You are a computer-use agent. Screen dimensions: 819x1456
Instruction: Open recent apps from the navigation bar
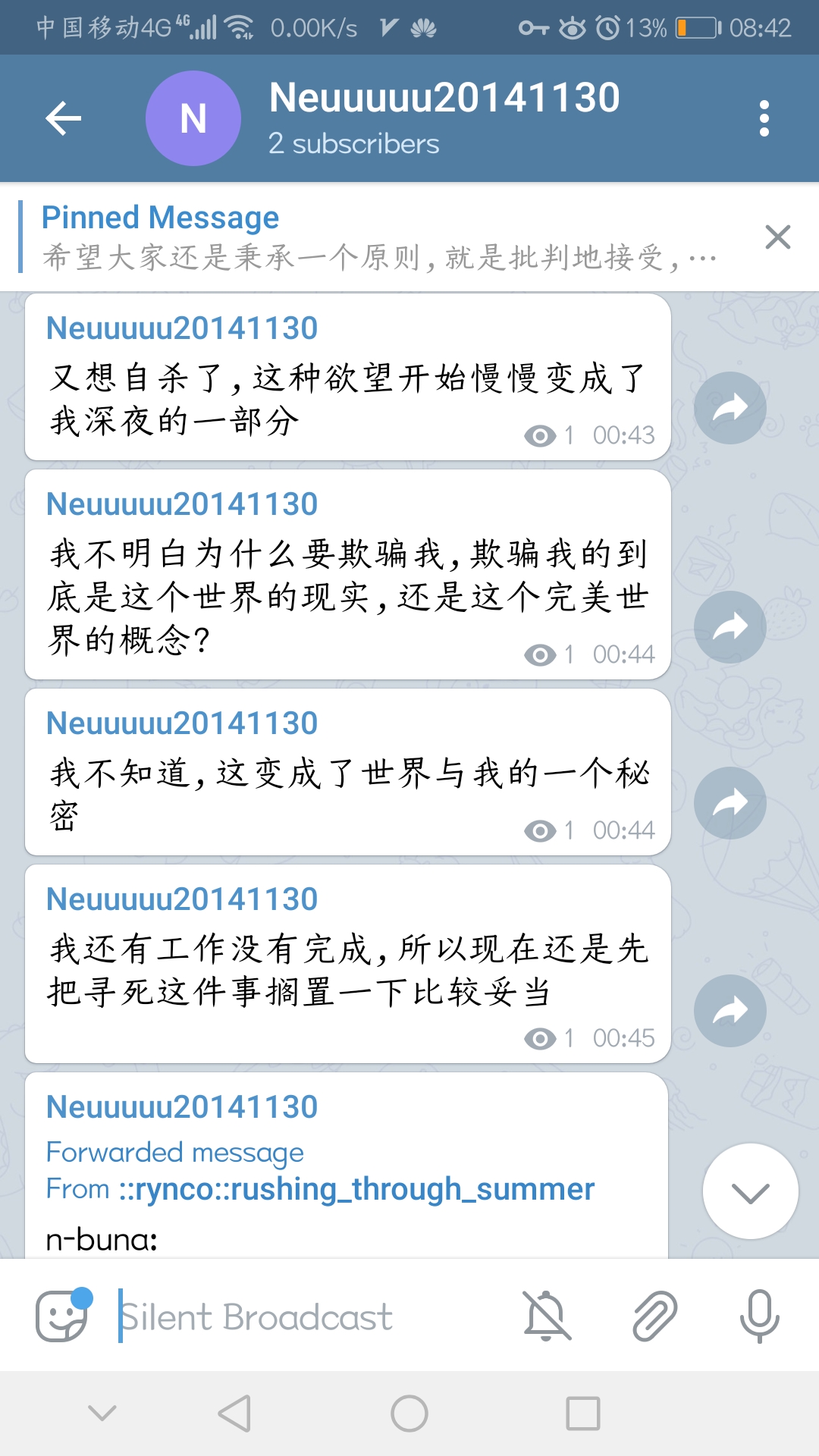point(583,1414)
